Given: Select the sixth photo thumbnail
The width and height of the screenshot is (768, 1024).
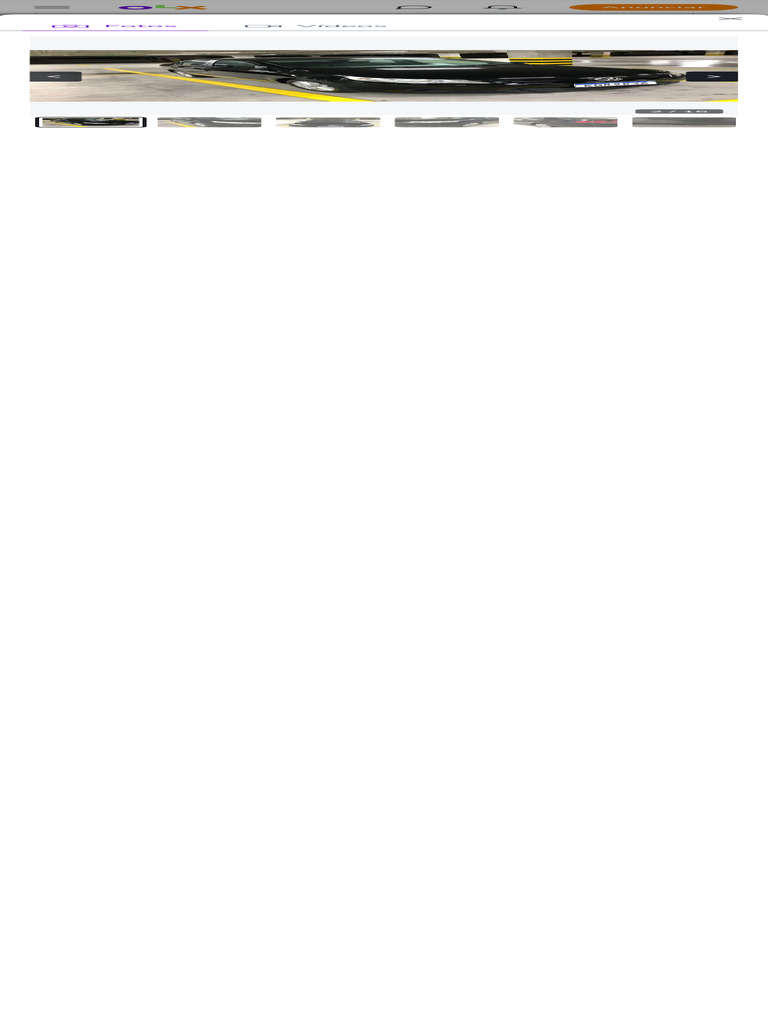Looking at the screenshot, I should click(684, 122).
